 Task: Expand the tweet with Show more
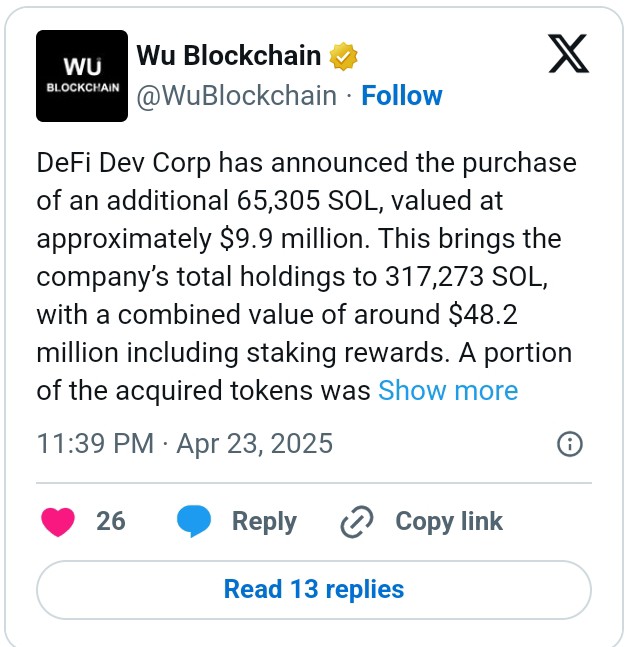click(x=447, y=390)
